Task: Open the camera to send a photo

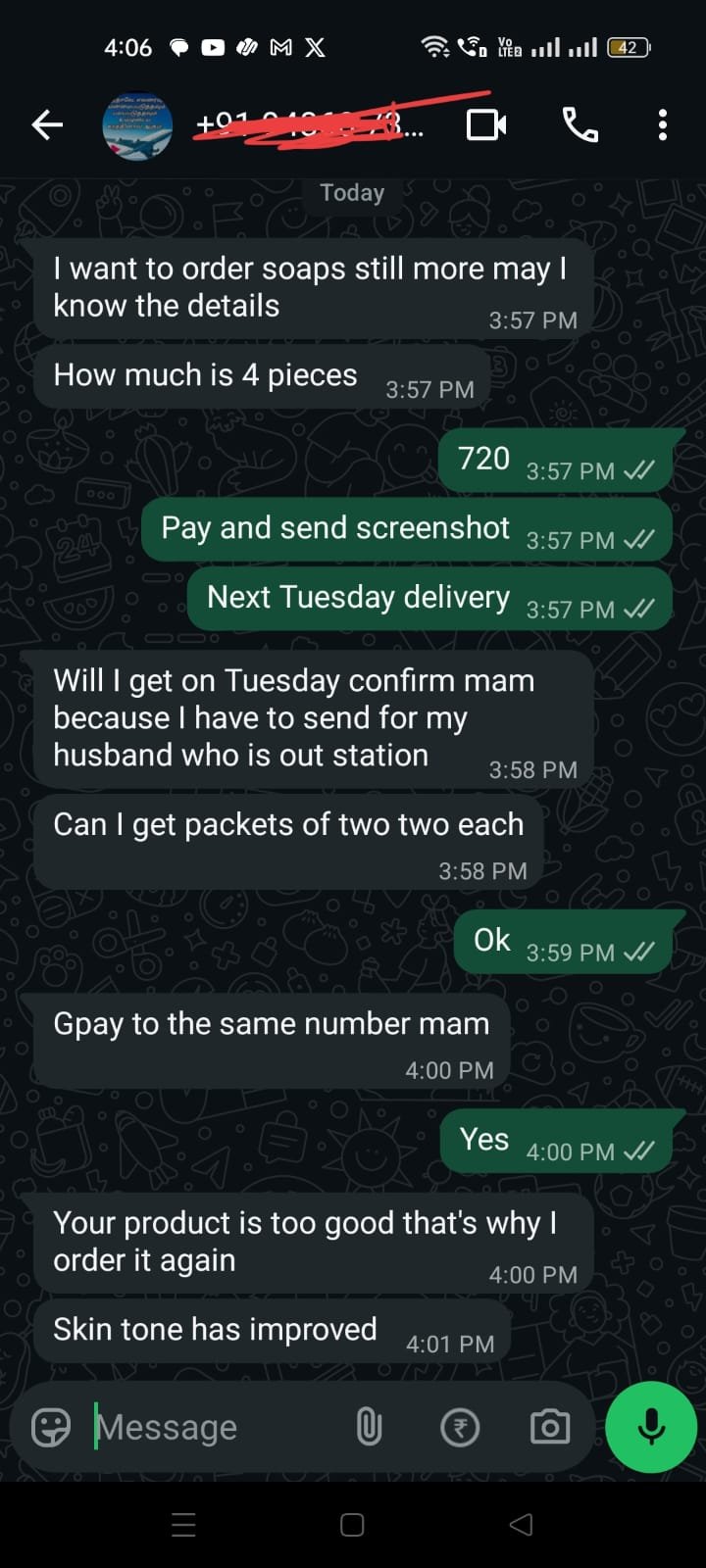Action: pos(550,1427)
